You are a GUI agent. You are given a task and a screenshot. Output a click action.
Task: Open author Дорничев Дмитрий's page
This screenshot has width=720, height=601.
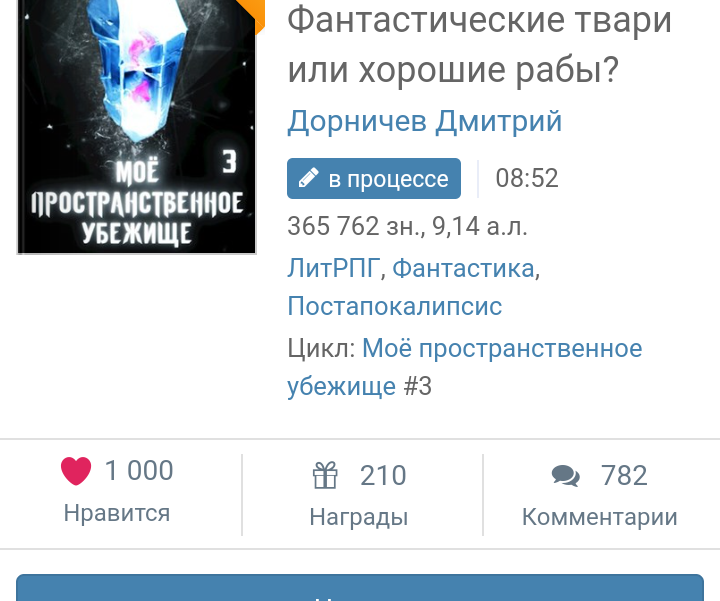tap(424, 121)
